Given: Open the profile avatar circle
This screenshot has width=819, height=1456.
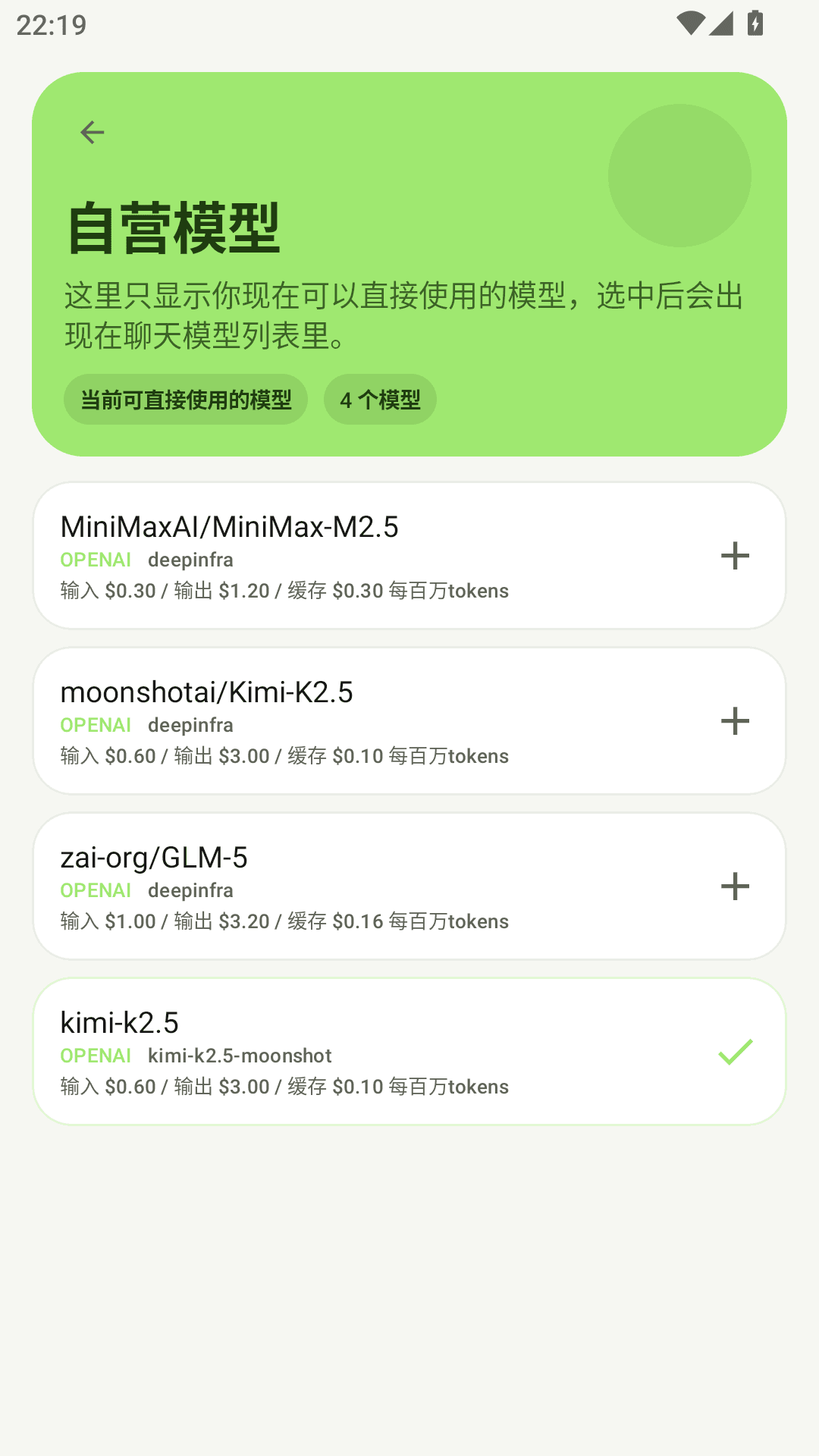Looking at the screenshot, I should (679, 174).
